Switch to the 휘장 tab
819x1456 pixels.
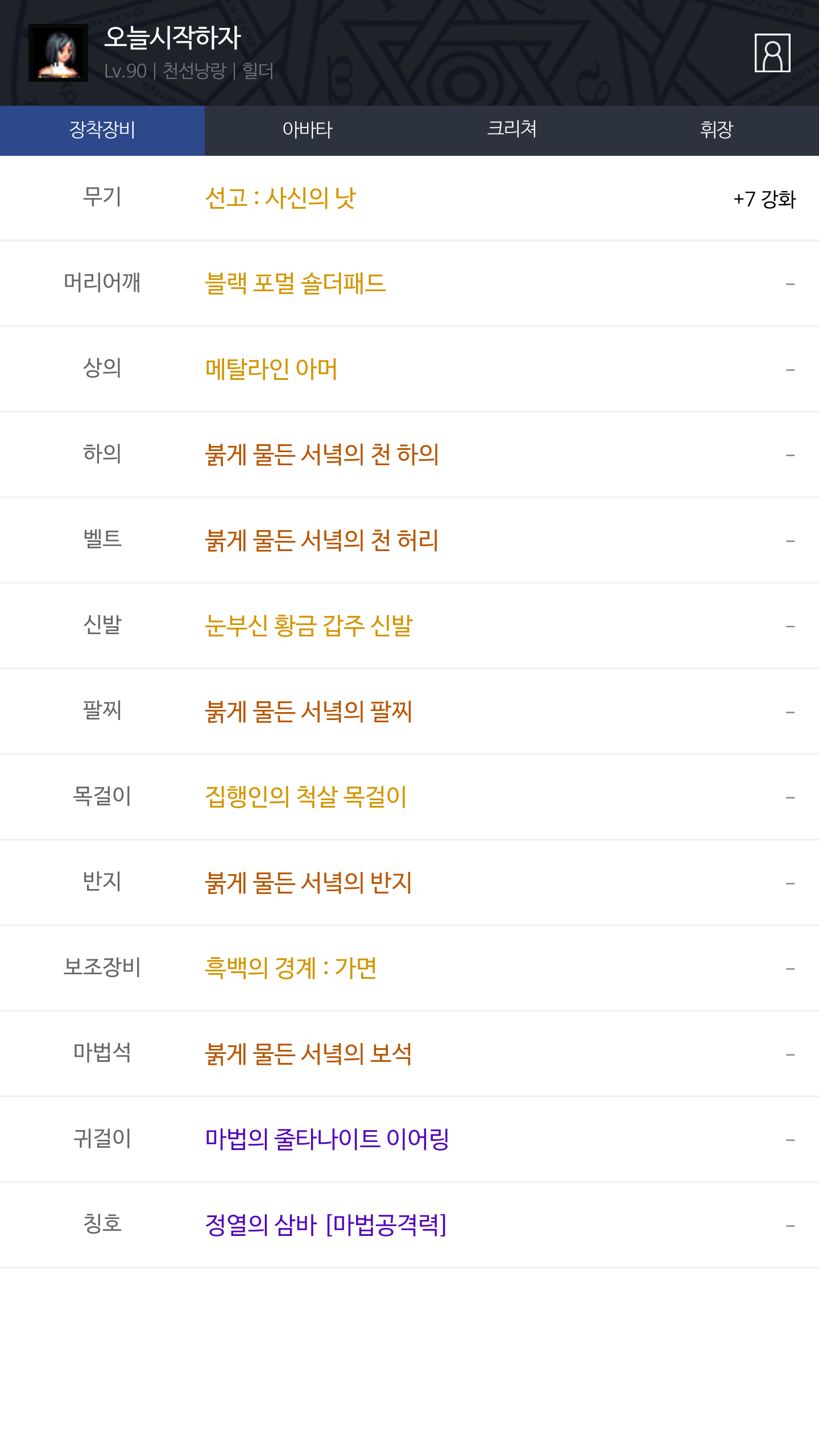coord(717,130)
